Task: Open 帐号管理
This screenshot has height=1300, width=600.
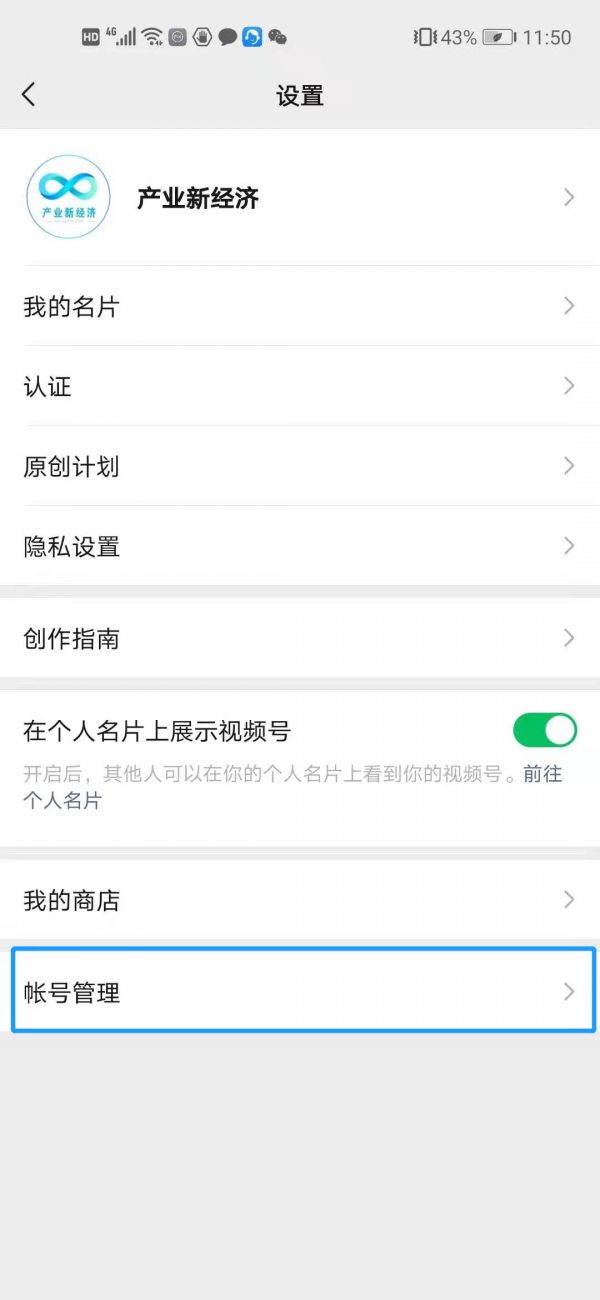Action: pyautogui.click(x=300, y=992)
